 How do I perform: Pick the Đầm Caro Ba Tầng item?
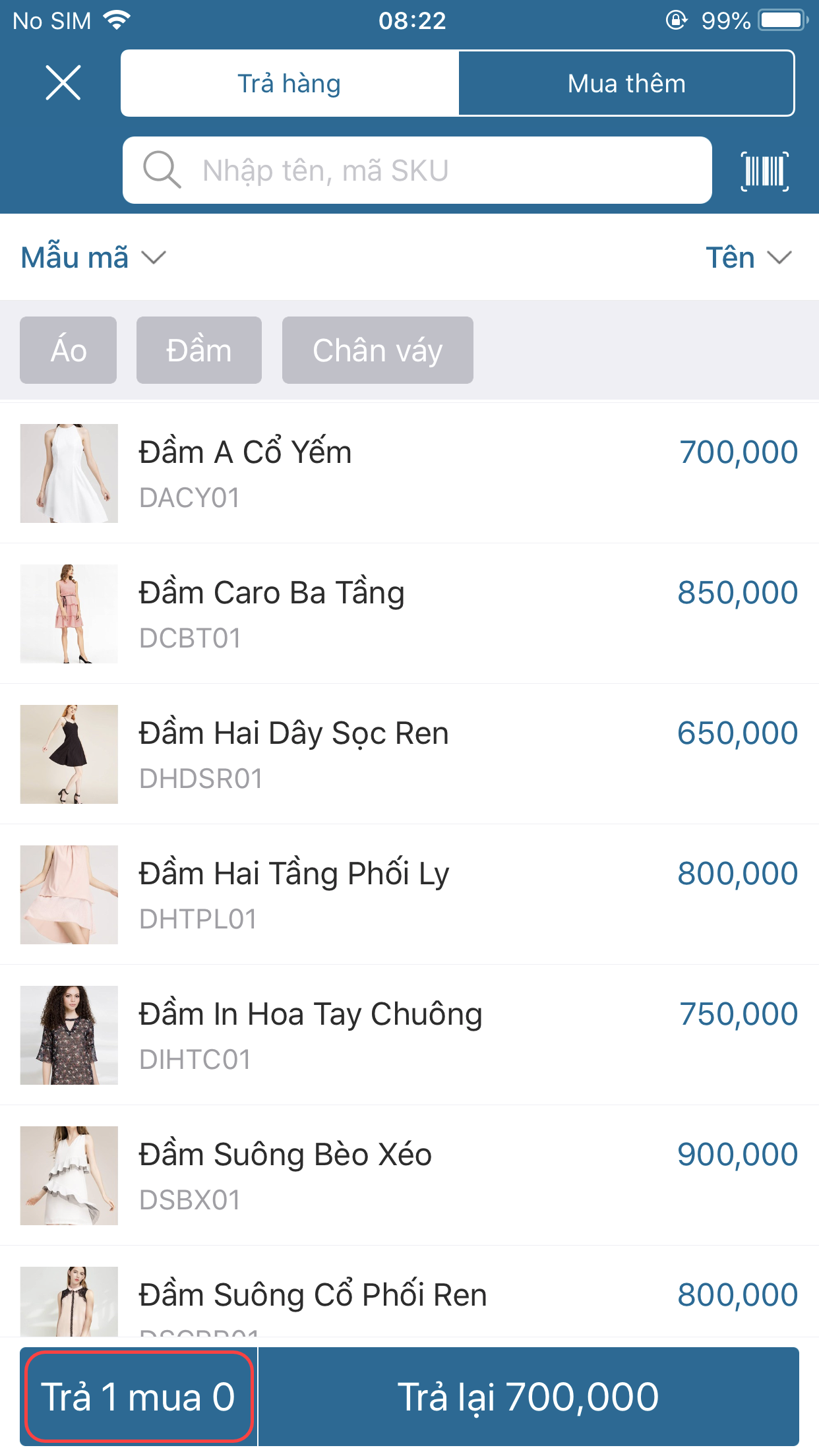point(409,614)
